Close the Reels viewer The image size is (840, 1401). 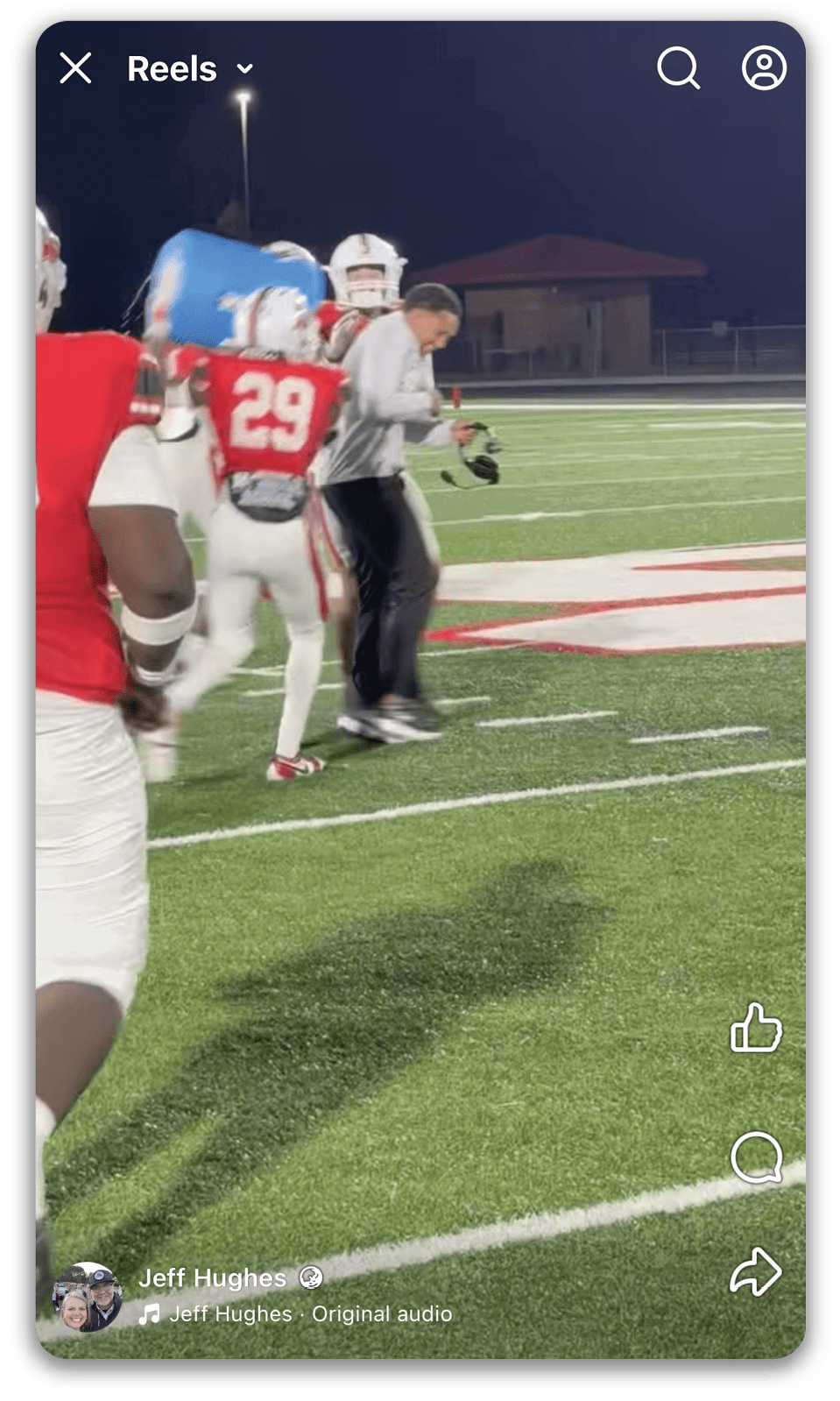(75, 67)
